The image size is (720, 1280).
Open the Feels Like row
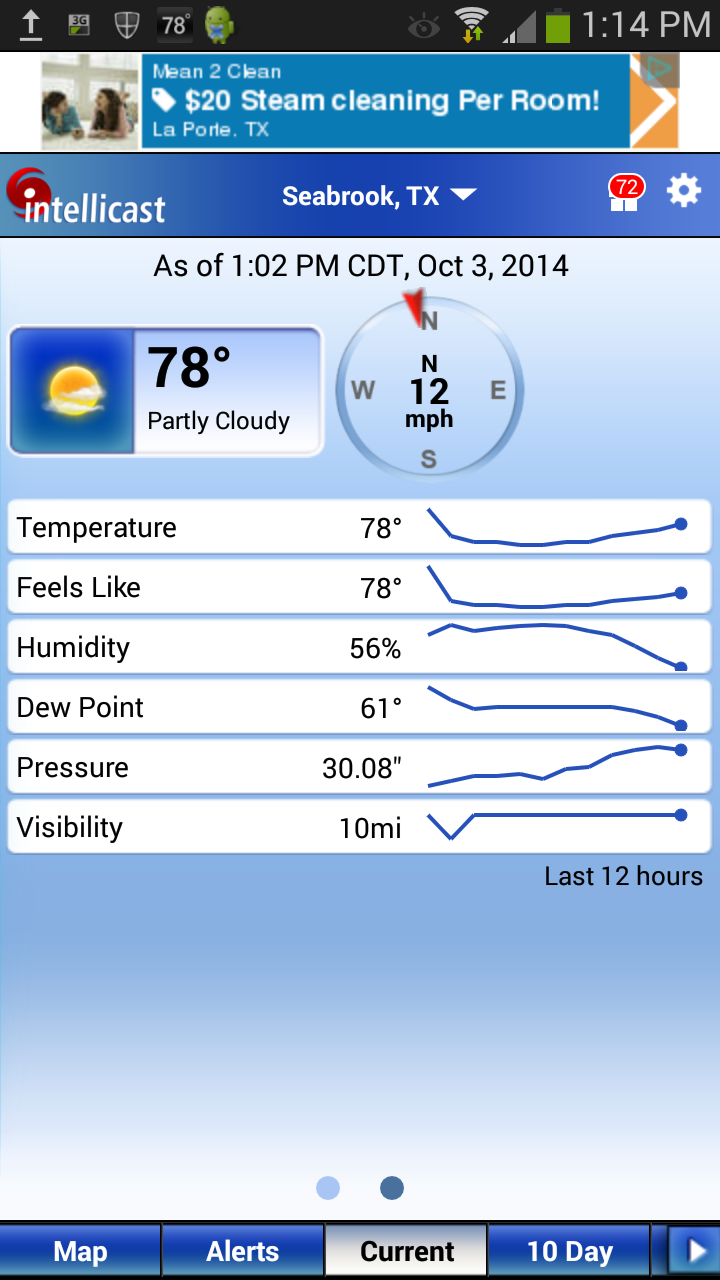(360, 588)
